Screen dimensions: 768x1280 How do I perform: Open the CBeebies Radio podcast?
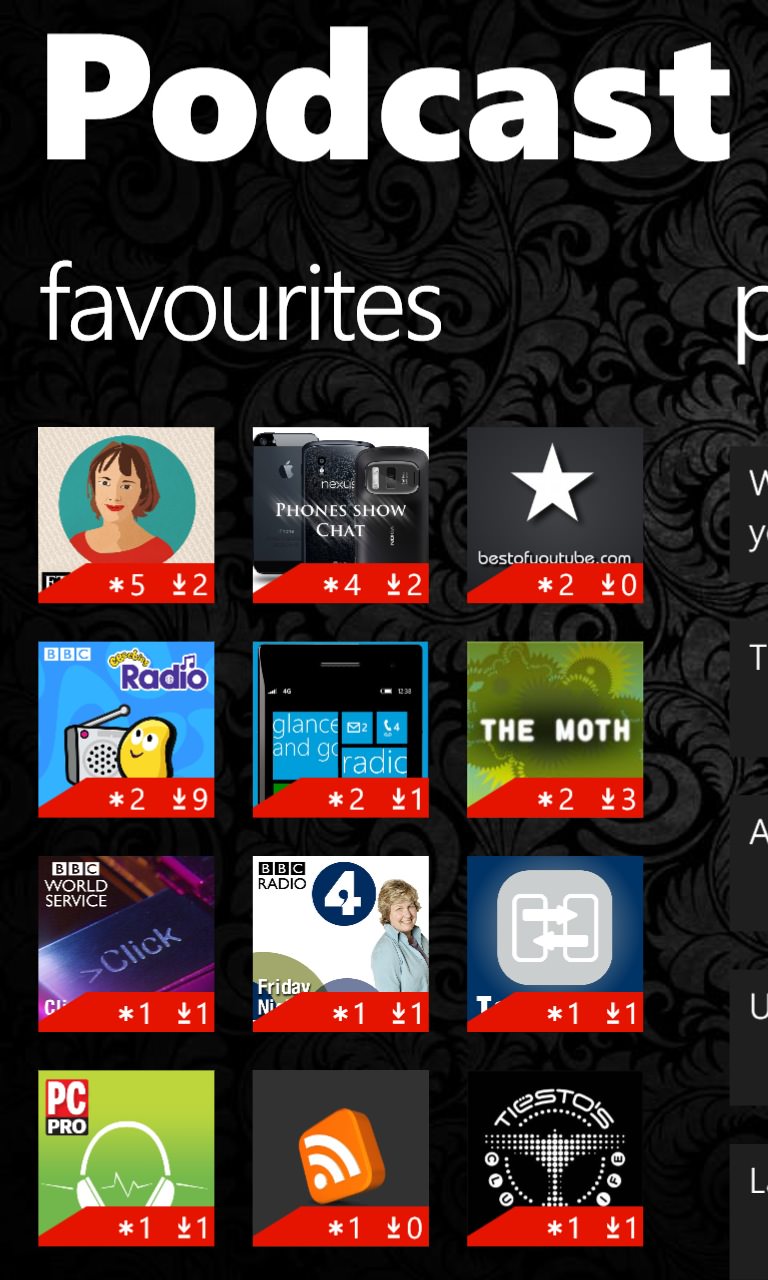pos(126,730)
